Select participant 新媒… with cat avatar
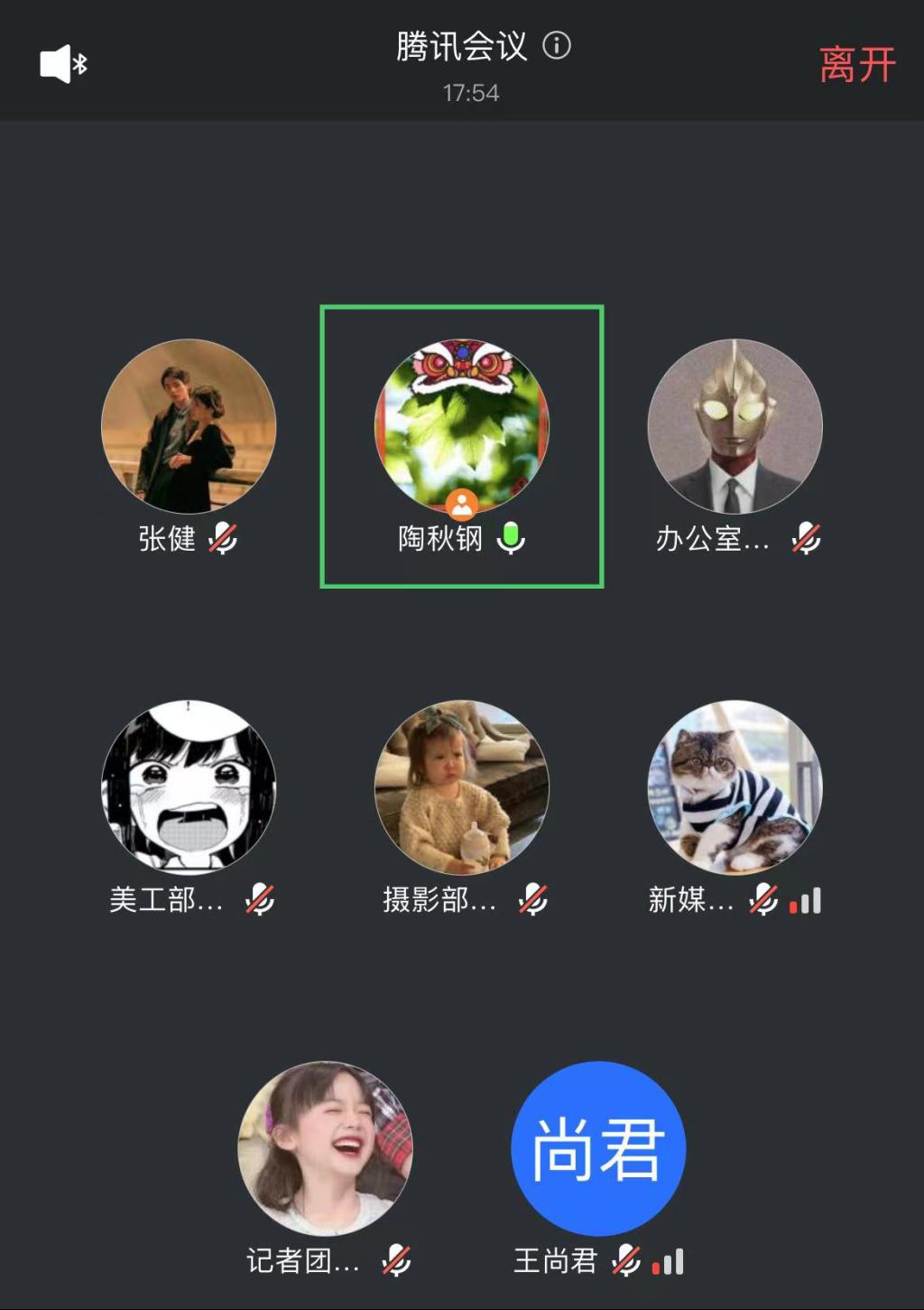 click(x=735, y=787)
